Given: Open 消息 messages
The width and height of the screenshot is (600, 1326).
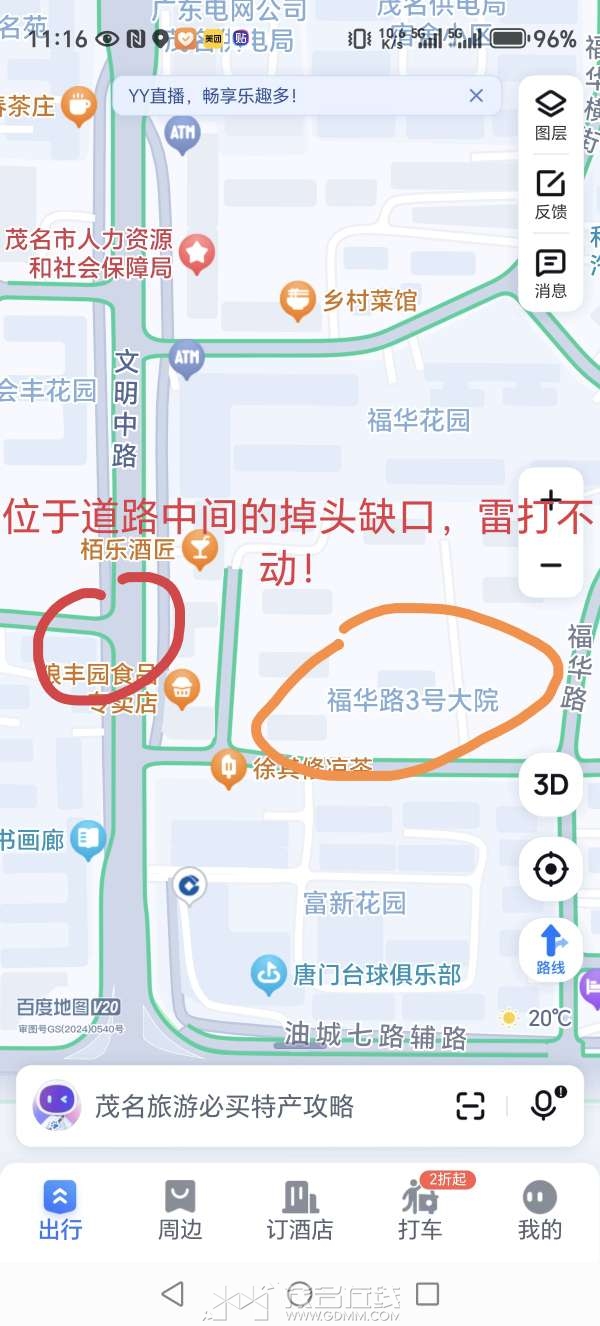Looking at the screenshot, I should [x=551, y=274].
